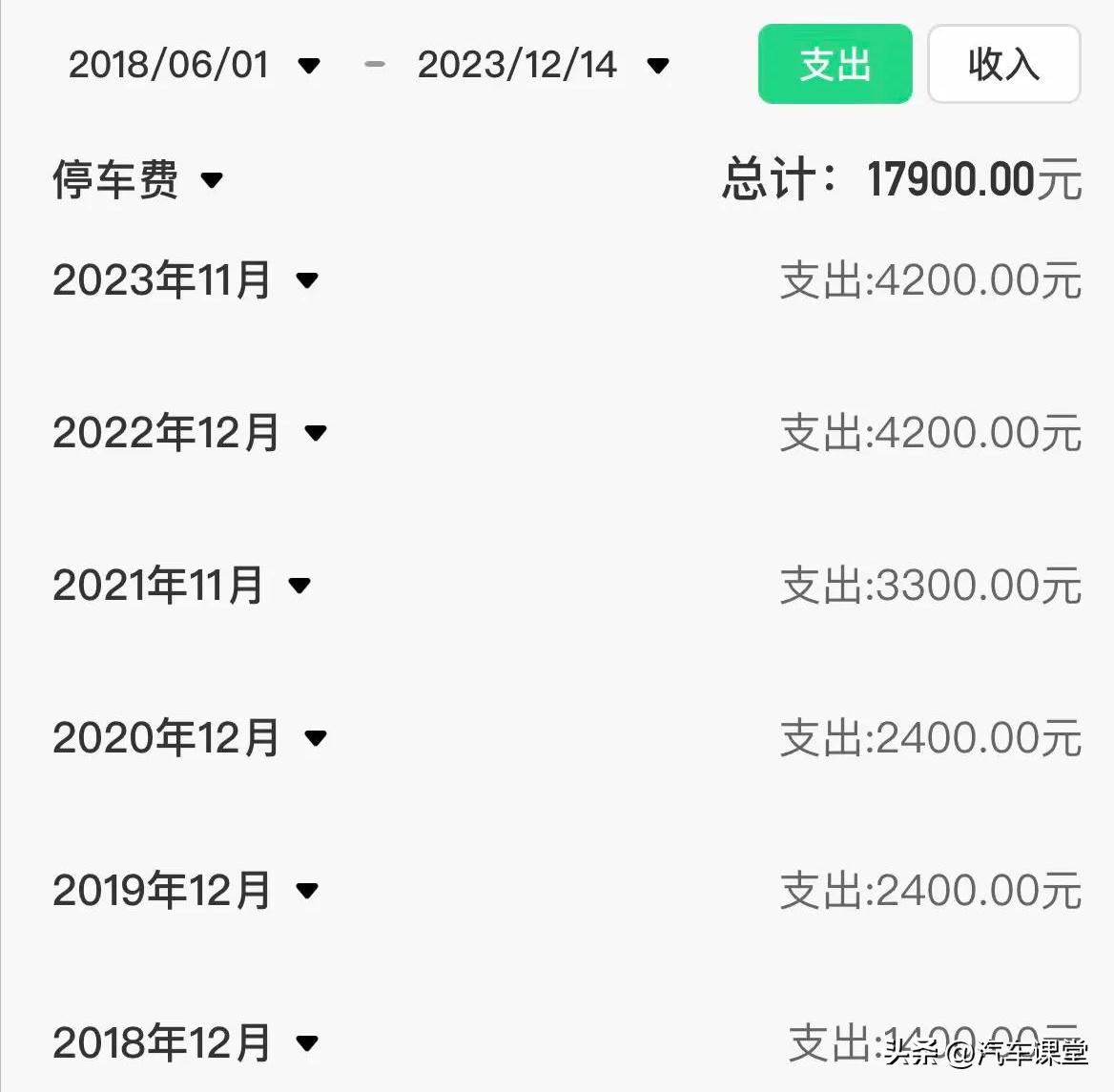Image resolution: width=1114 pixels, height=1092 pixels.
Task: Select the 支出 expense button
Action: (x=835, y=64)
